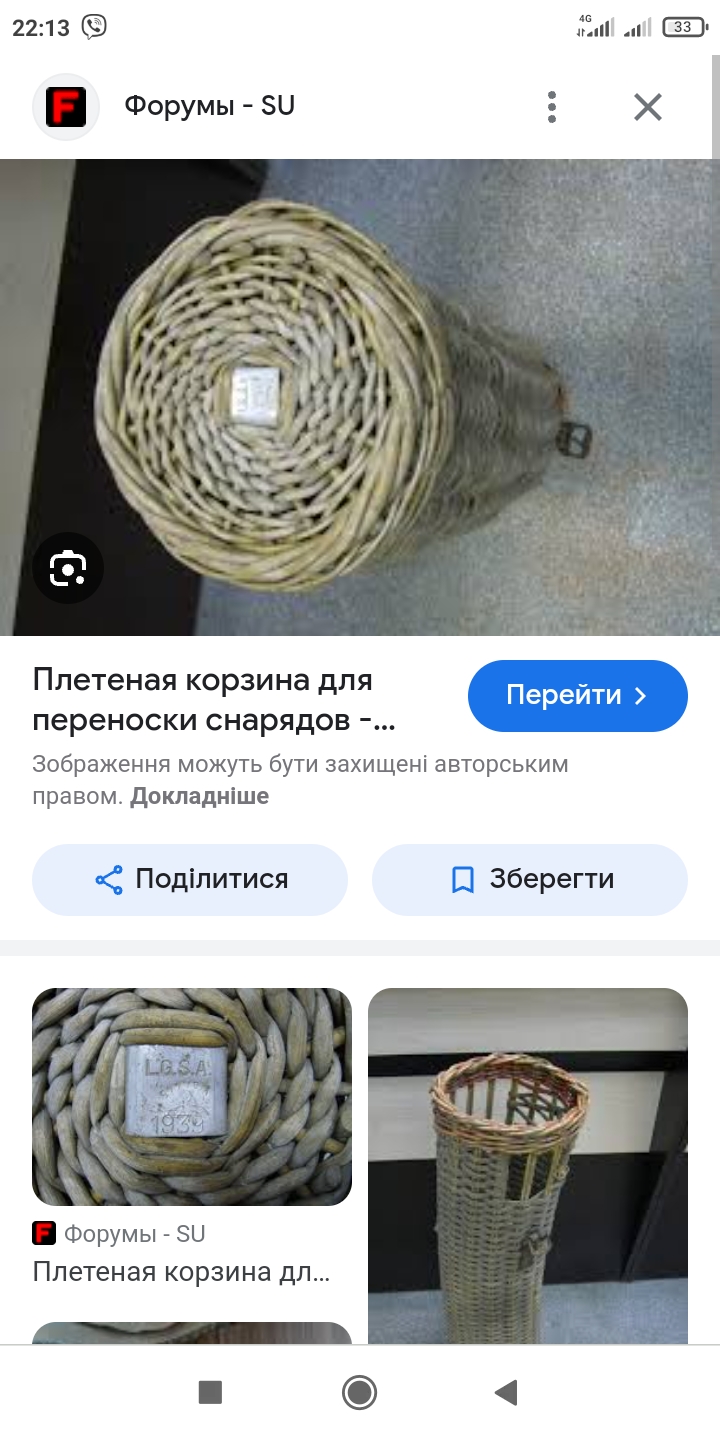Close the image viewer
This screenshot has height=1440, width=720.
(648, 107)
